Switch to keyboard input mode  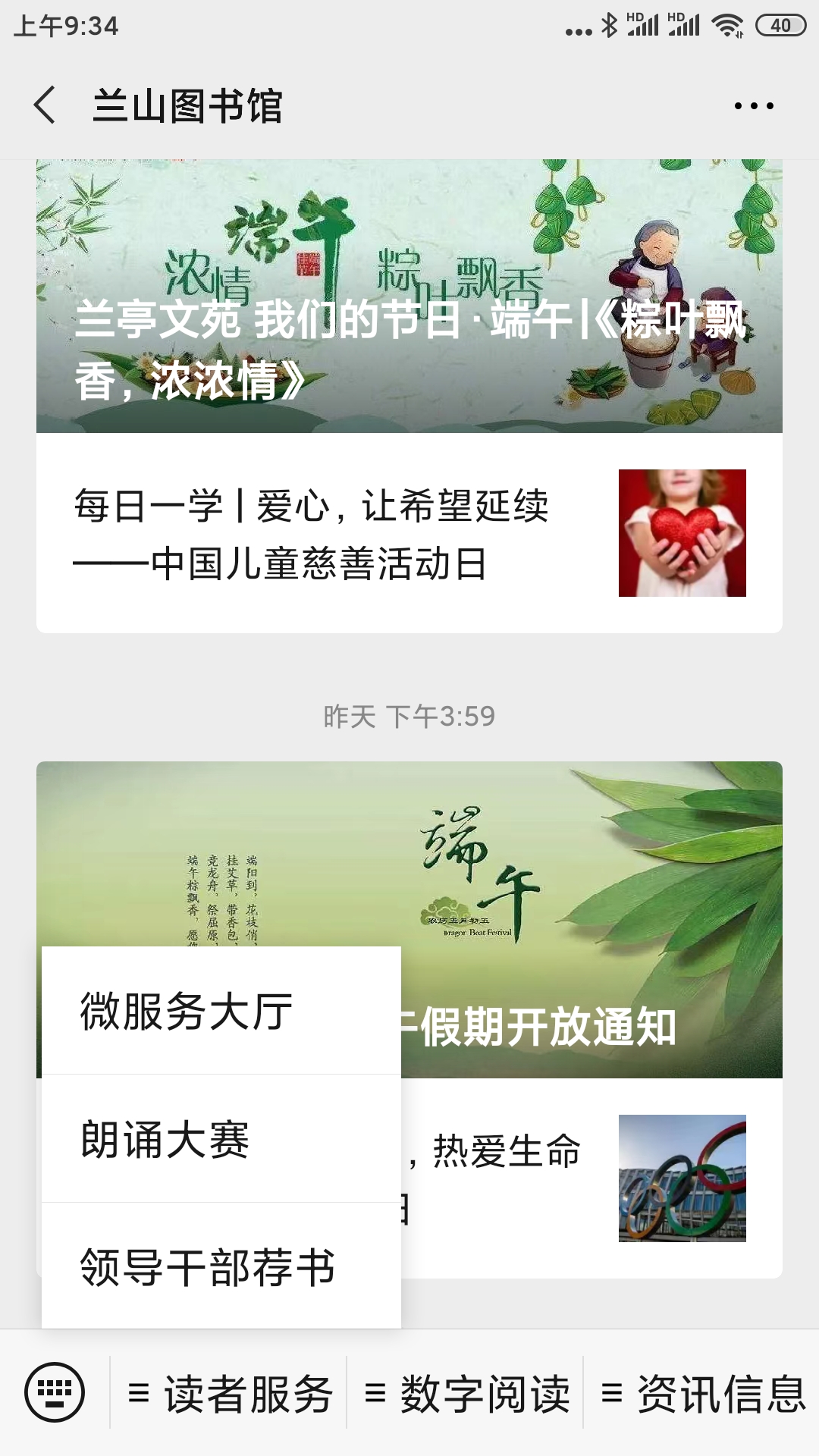[x=55, y=1392]
